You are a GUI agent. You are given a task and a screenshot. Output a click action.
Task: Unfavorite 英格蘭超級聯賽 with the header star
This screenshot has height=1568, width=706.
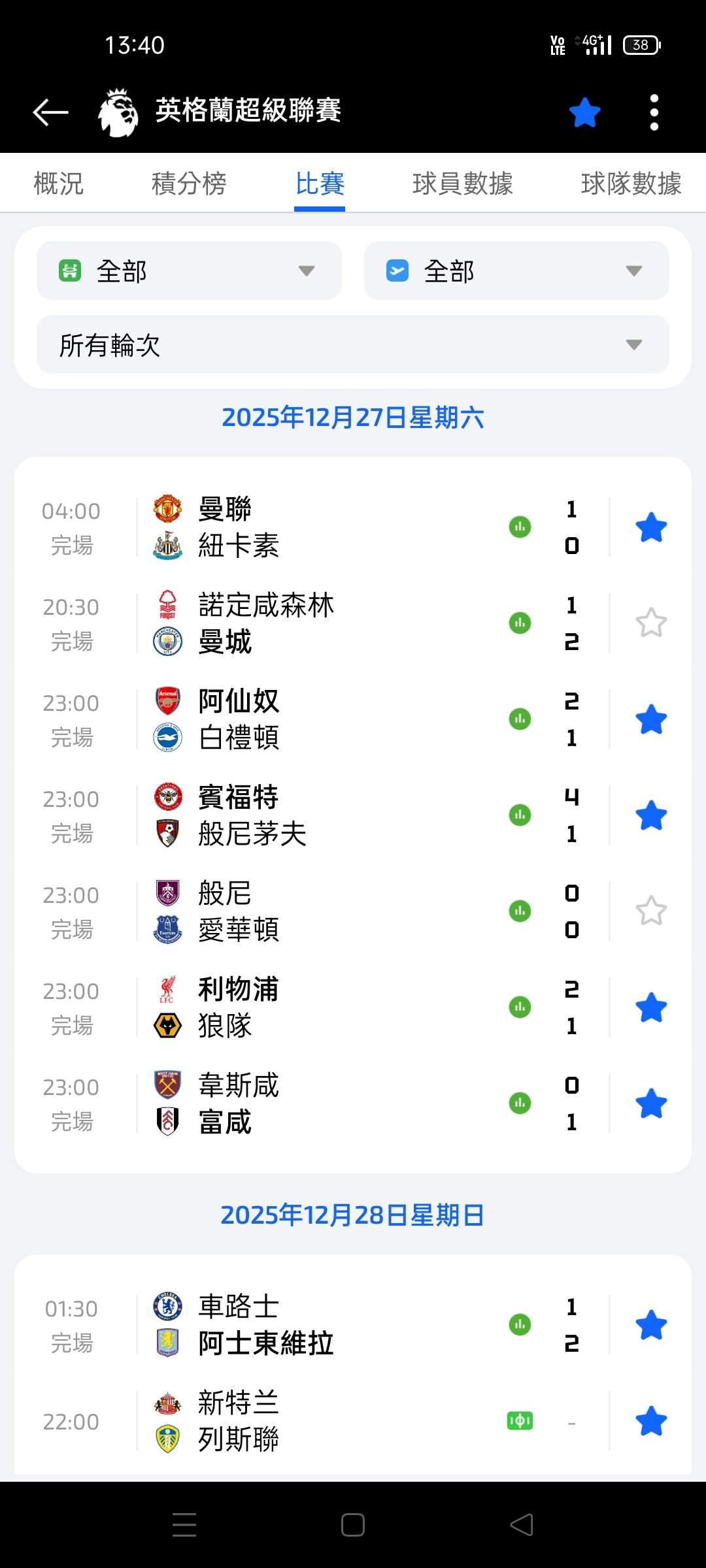click(584, 112)
